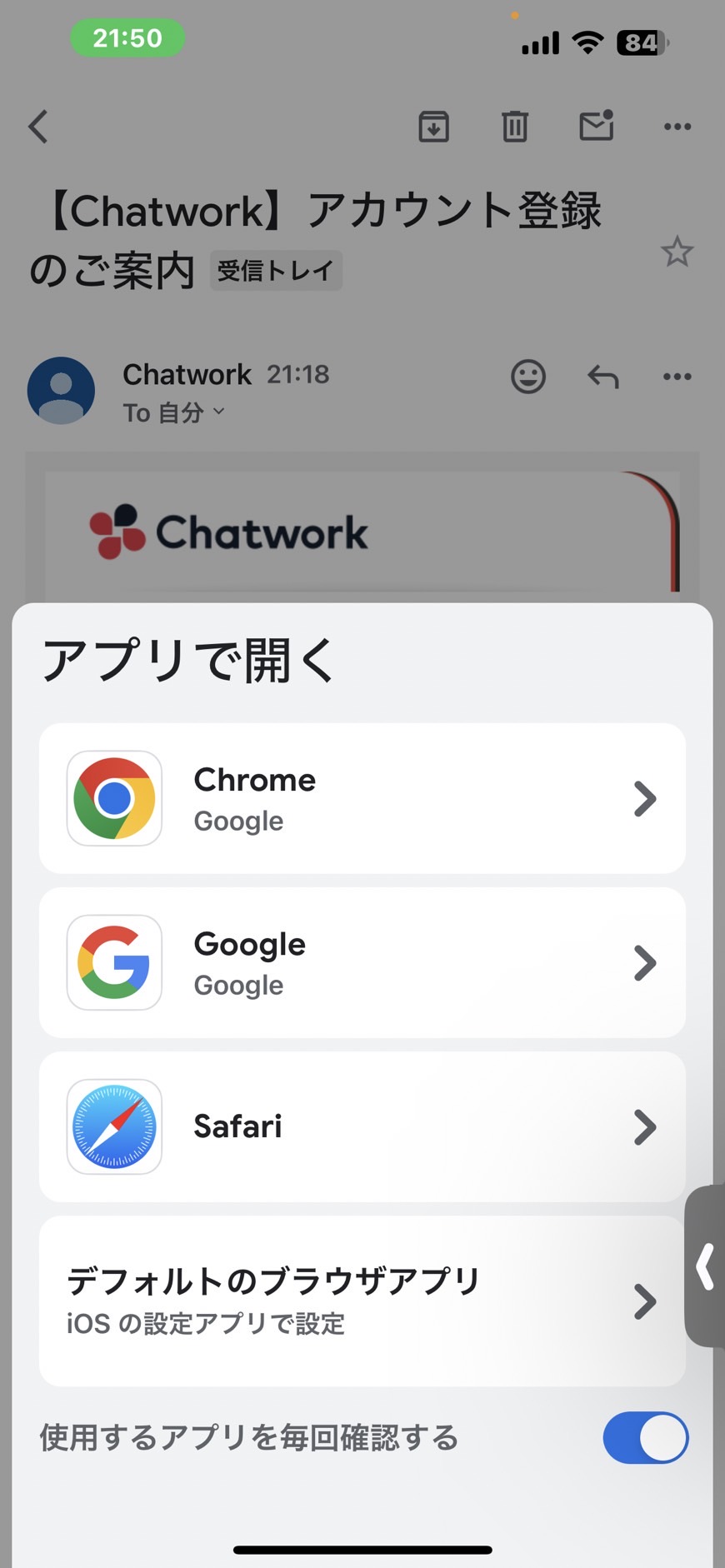Choose the Google app to open
This screenshot has height=1568, width=725.
click(x=362, y=962)
